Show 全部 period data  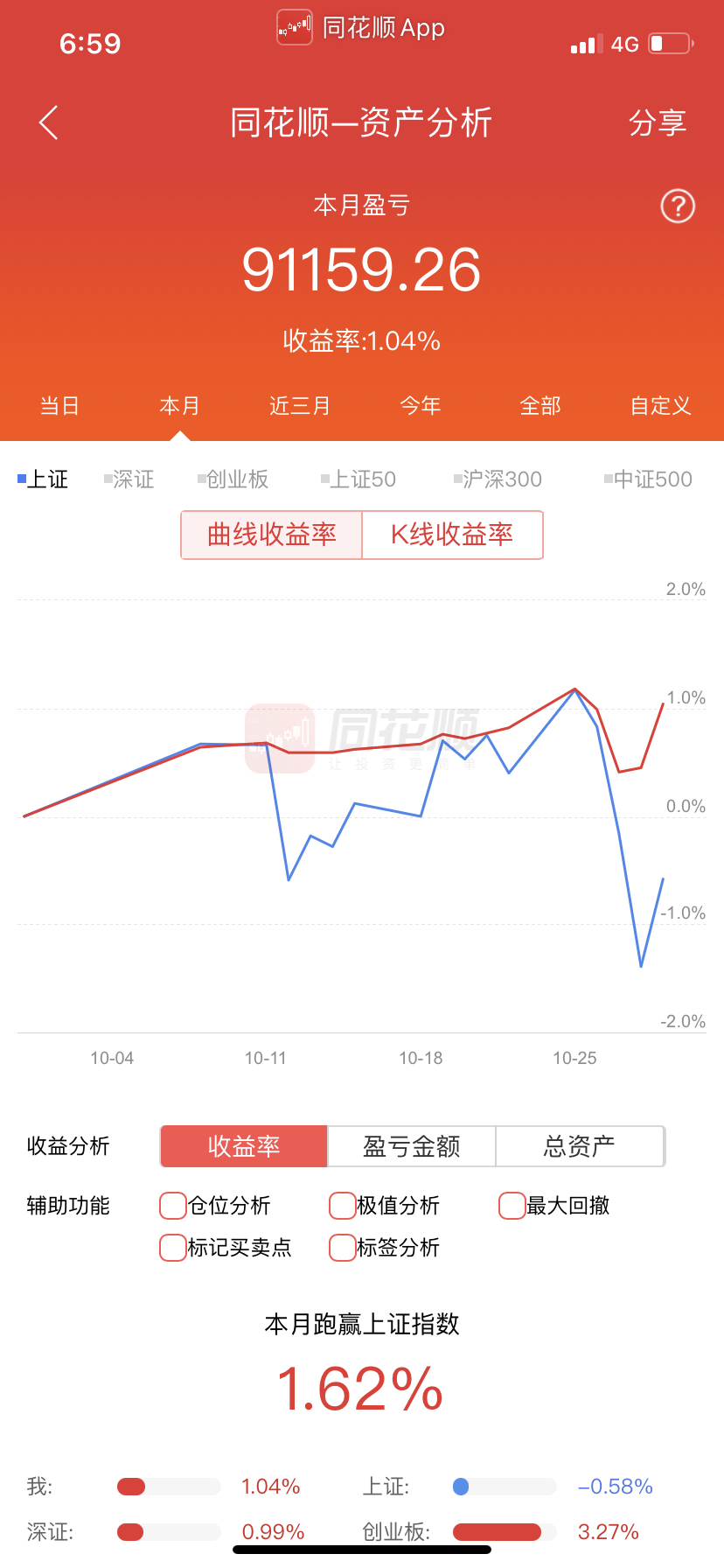point(540,406)
